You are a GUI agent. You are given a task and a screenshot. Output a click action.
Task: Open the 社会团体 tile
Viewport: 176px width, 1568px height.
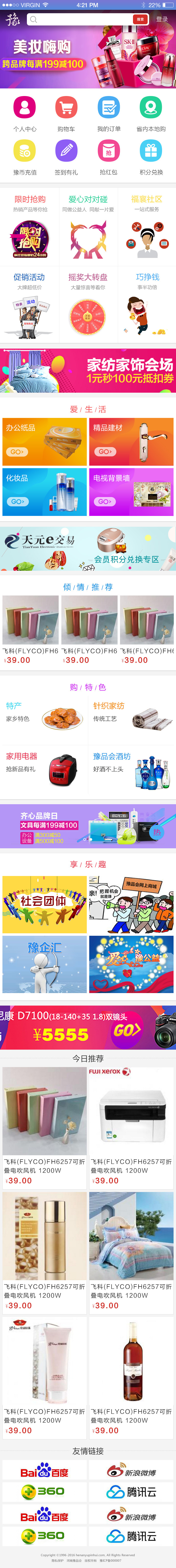point(44,905)
